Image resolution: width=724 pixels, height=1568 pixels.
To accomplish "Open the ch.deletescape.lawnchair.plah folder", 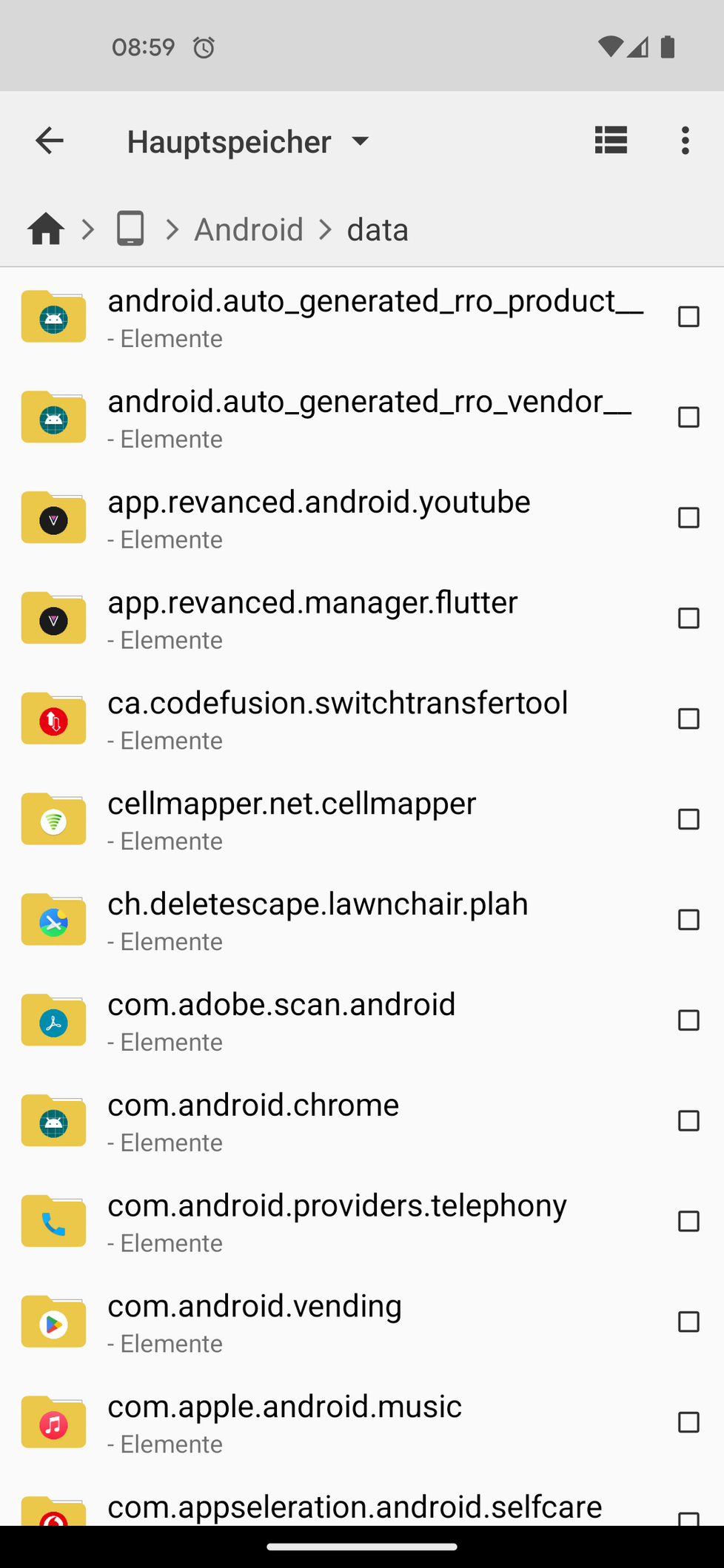I will pyautogui.click(x=318, y=921).
